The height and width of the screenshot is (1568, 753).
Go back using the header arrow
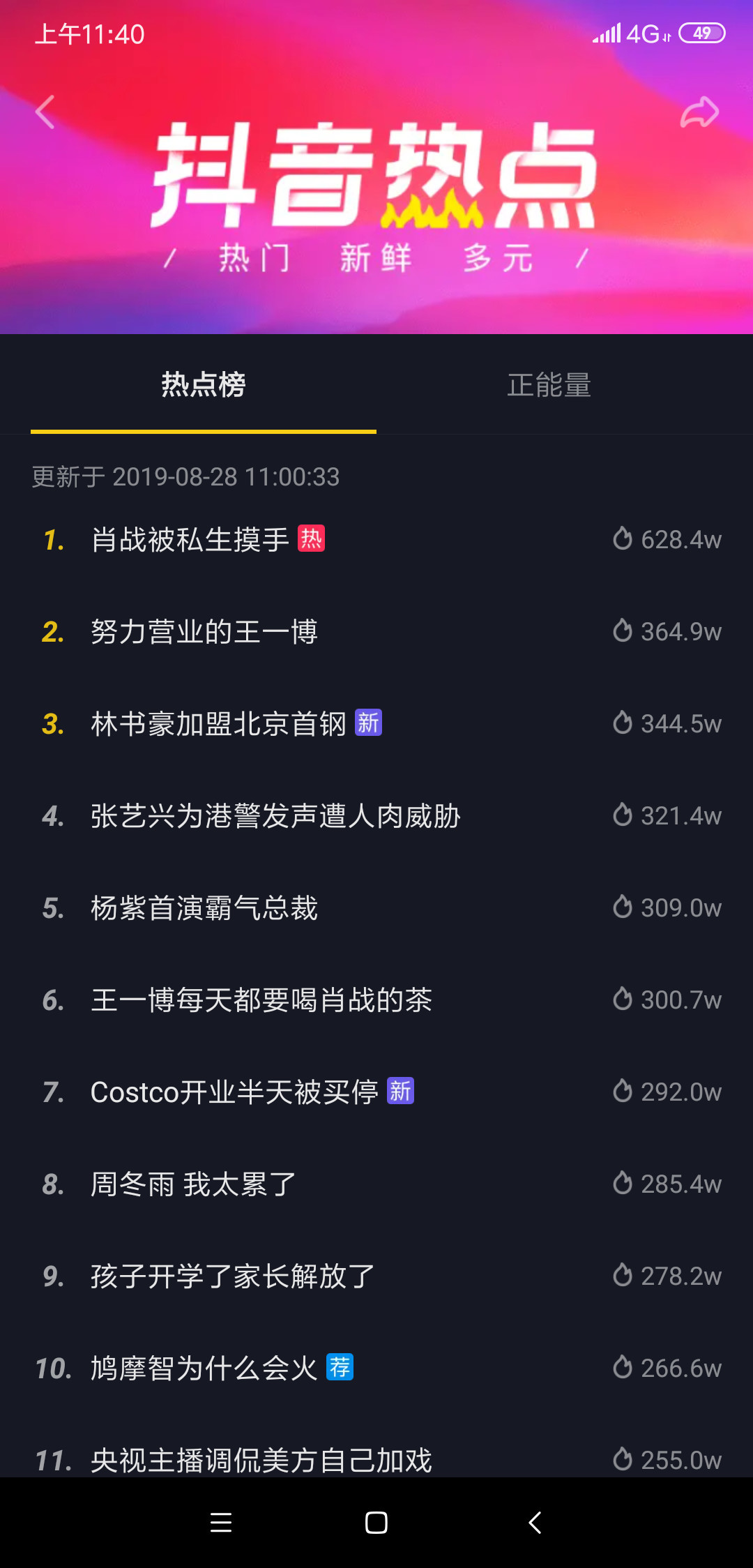tap(45, 112)
